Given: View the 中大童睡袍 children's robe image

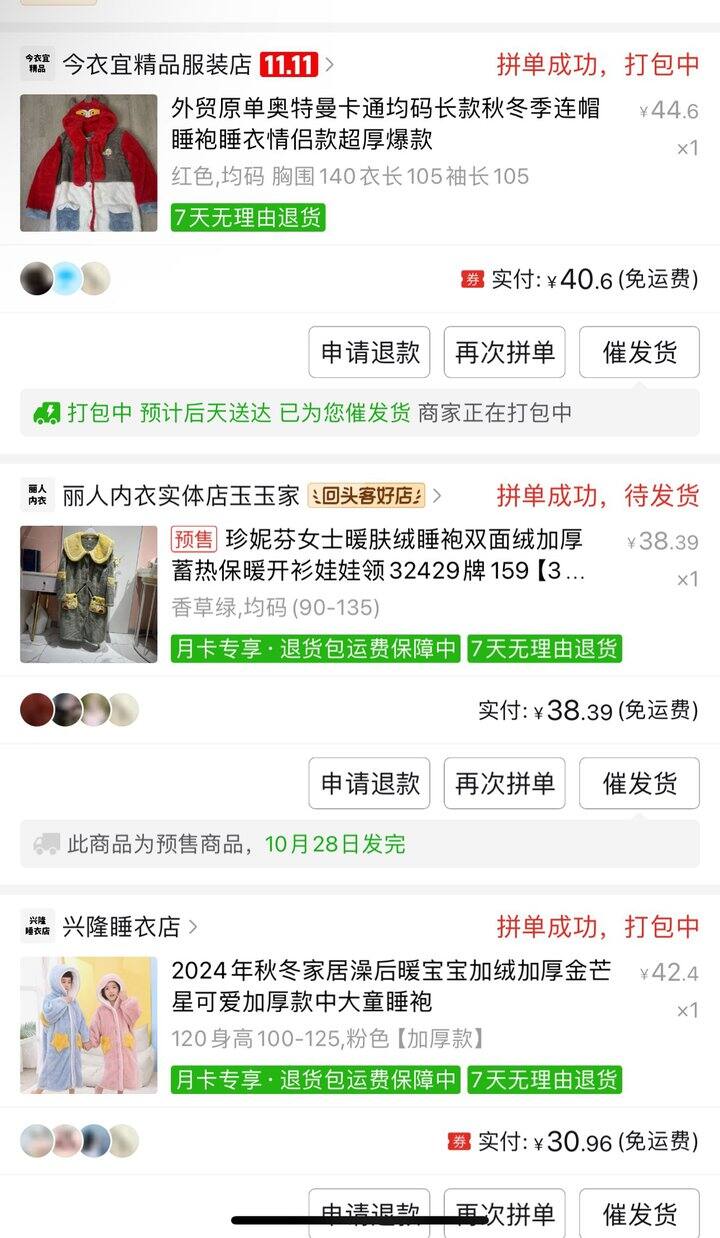Looking at the screenshot, I should (x=89, y=1025).
